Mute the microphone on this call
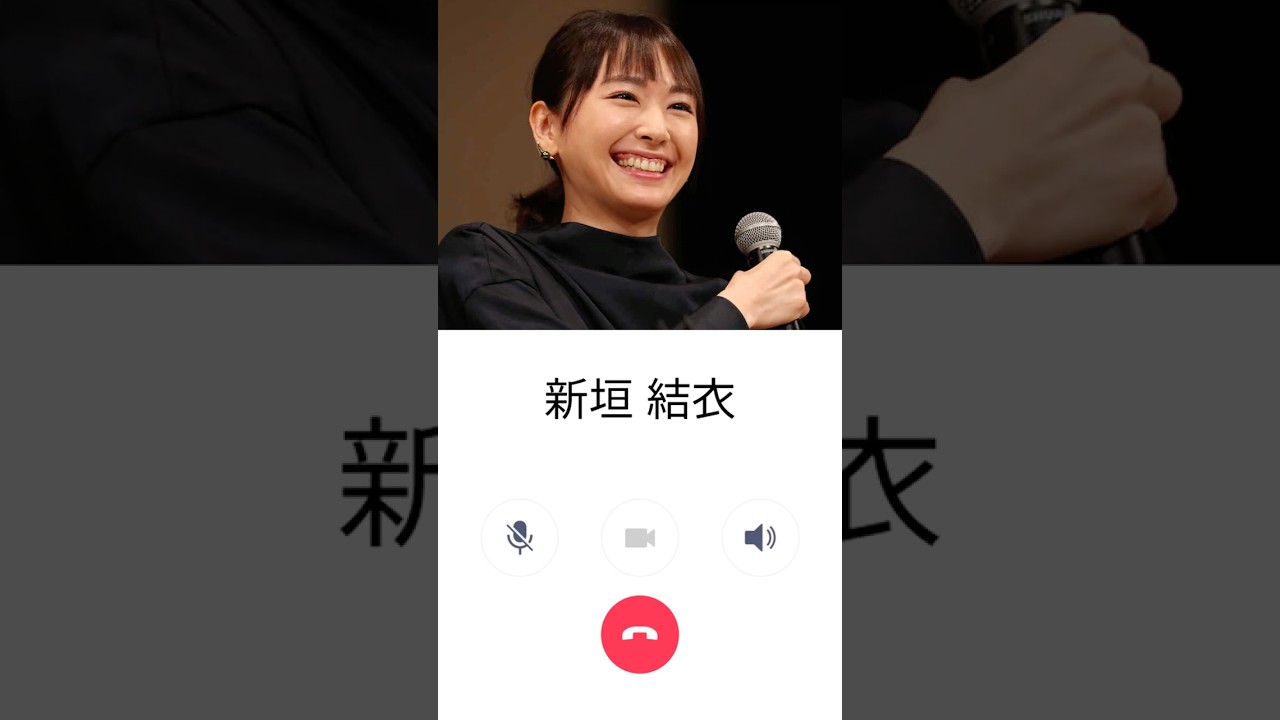This screenshot has width=1280, height=720. [520, 538]
